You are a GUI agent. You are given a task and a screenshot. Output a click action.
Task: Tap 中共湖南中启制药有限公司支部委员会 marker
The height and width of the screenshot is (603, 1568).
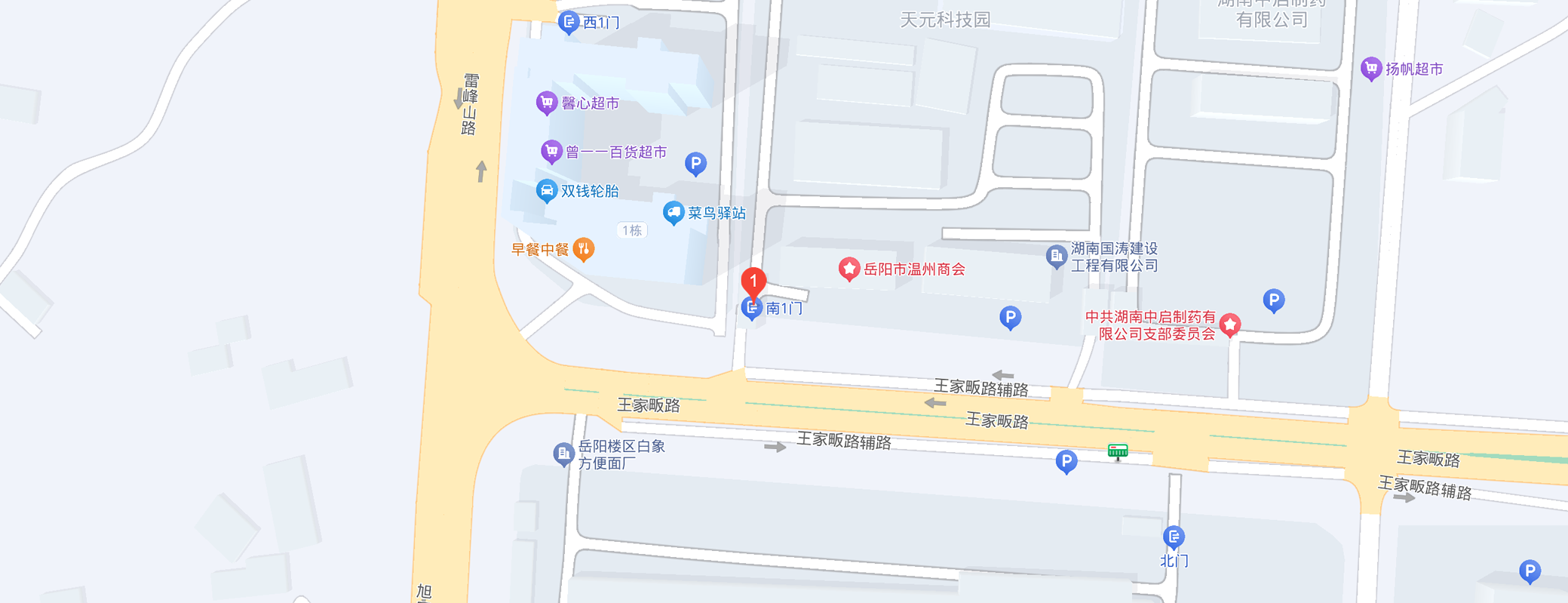(x=1230, y=325)
